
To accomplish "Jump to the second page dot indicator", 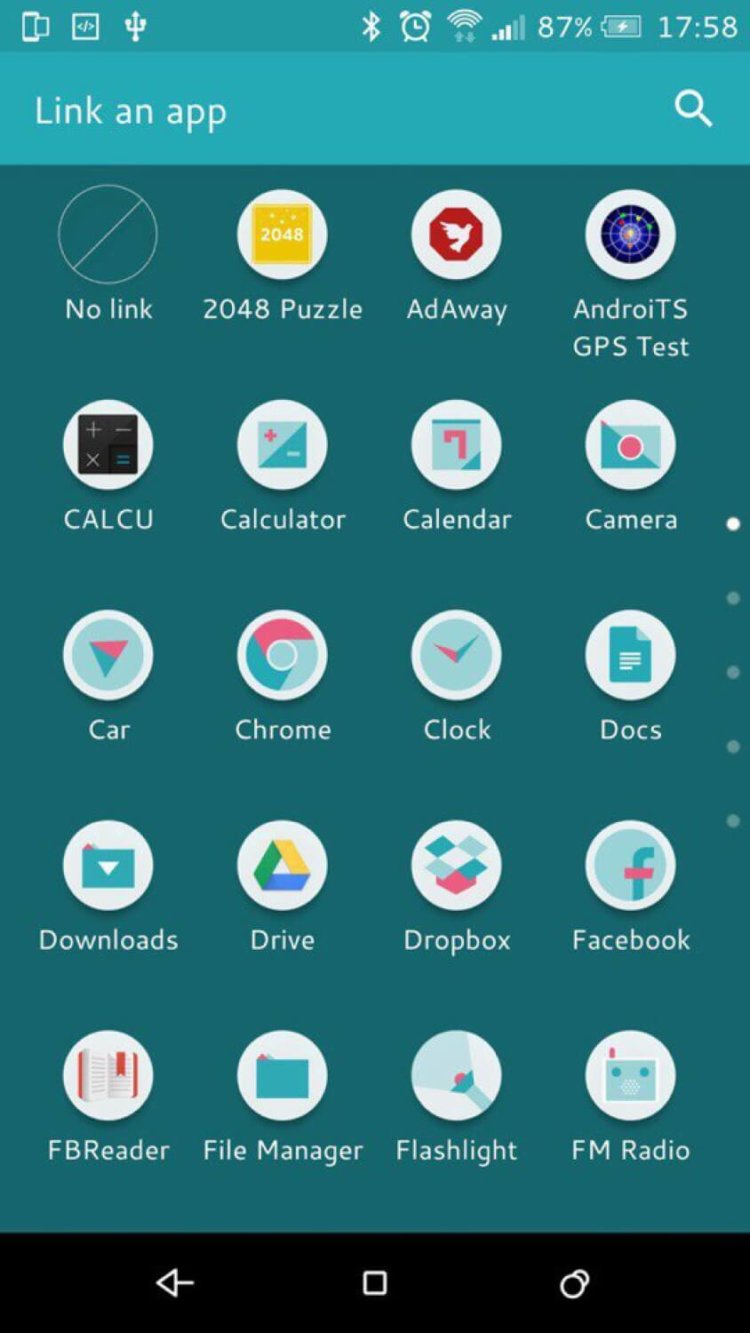I will 733,597.
